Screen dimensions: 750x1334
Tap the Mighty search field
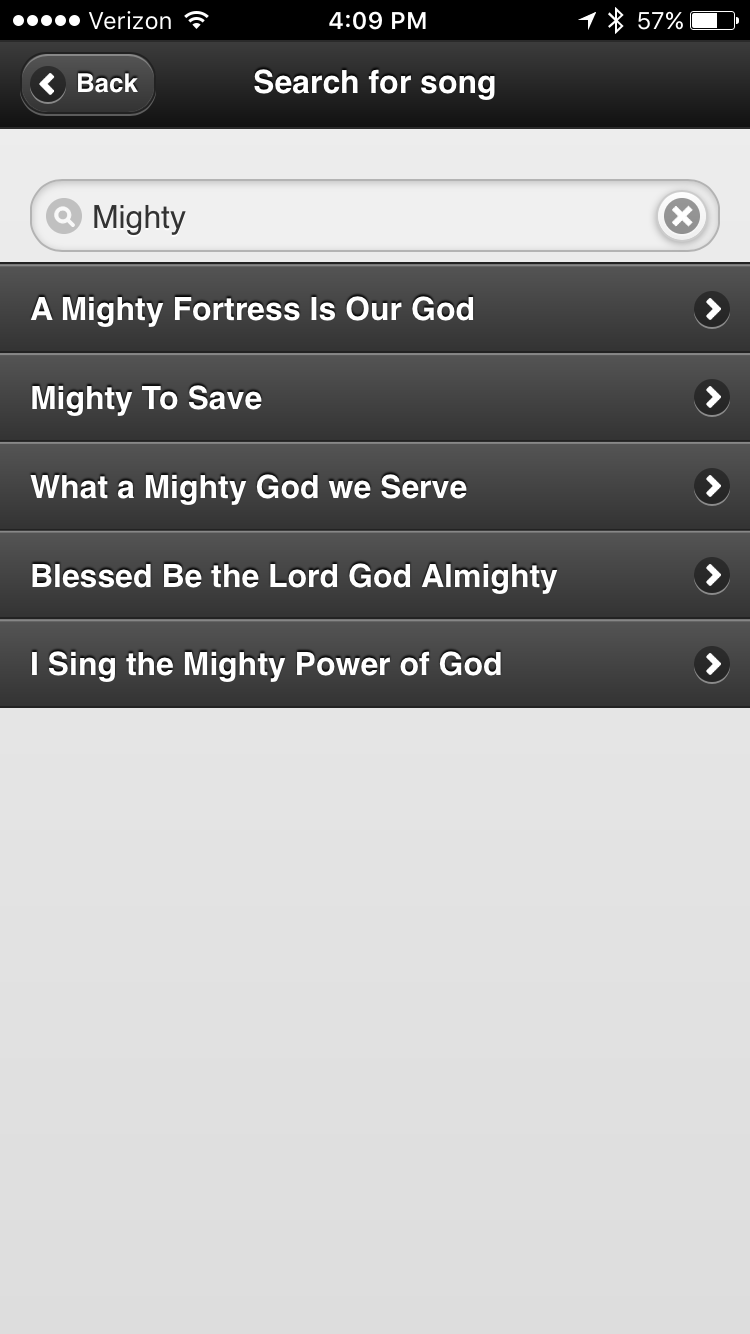pos(375,215)
